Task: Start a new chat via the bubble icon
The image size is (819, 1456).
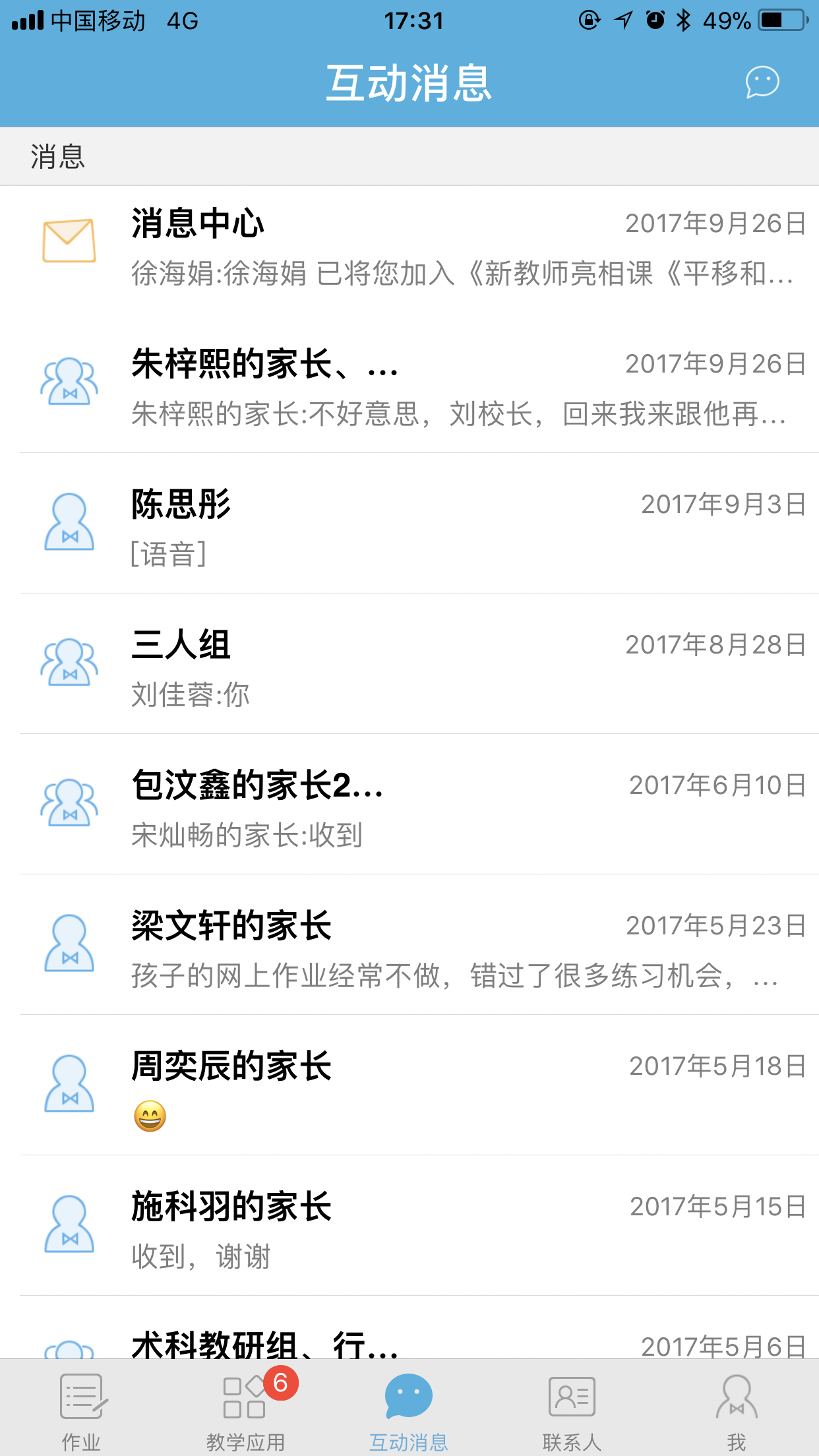Action: click(x=762, y=82)
